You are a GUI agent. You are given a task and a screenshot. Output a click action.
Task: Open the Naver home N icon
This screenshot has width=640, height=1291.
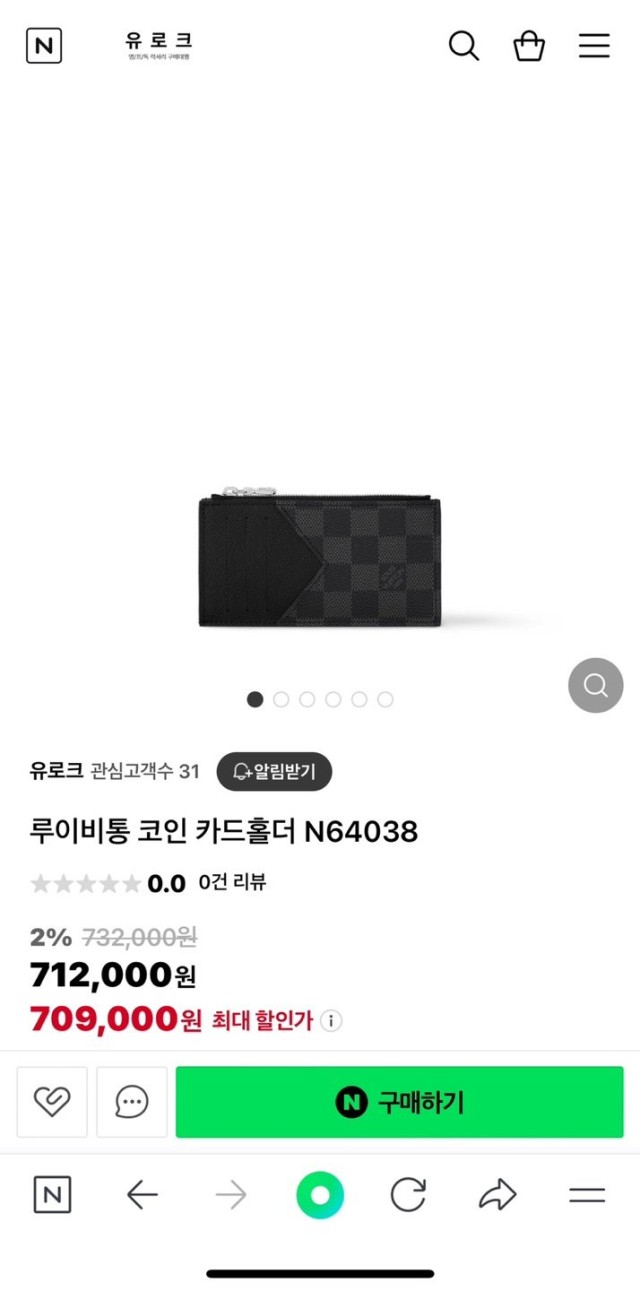point(44,46)
